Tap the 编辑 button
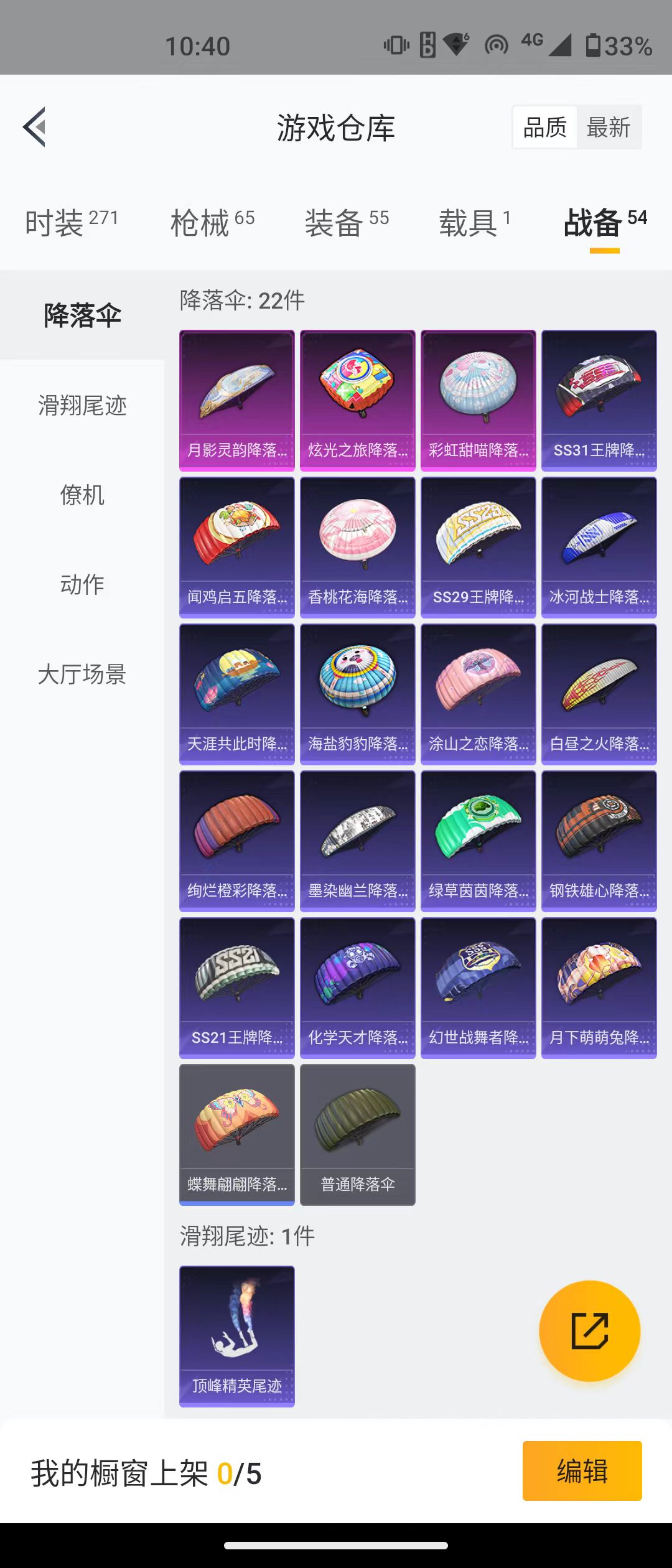Viewport: 672px width, 1568px height. point(582,1471)
